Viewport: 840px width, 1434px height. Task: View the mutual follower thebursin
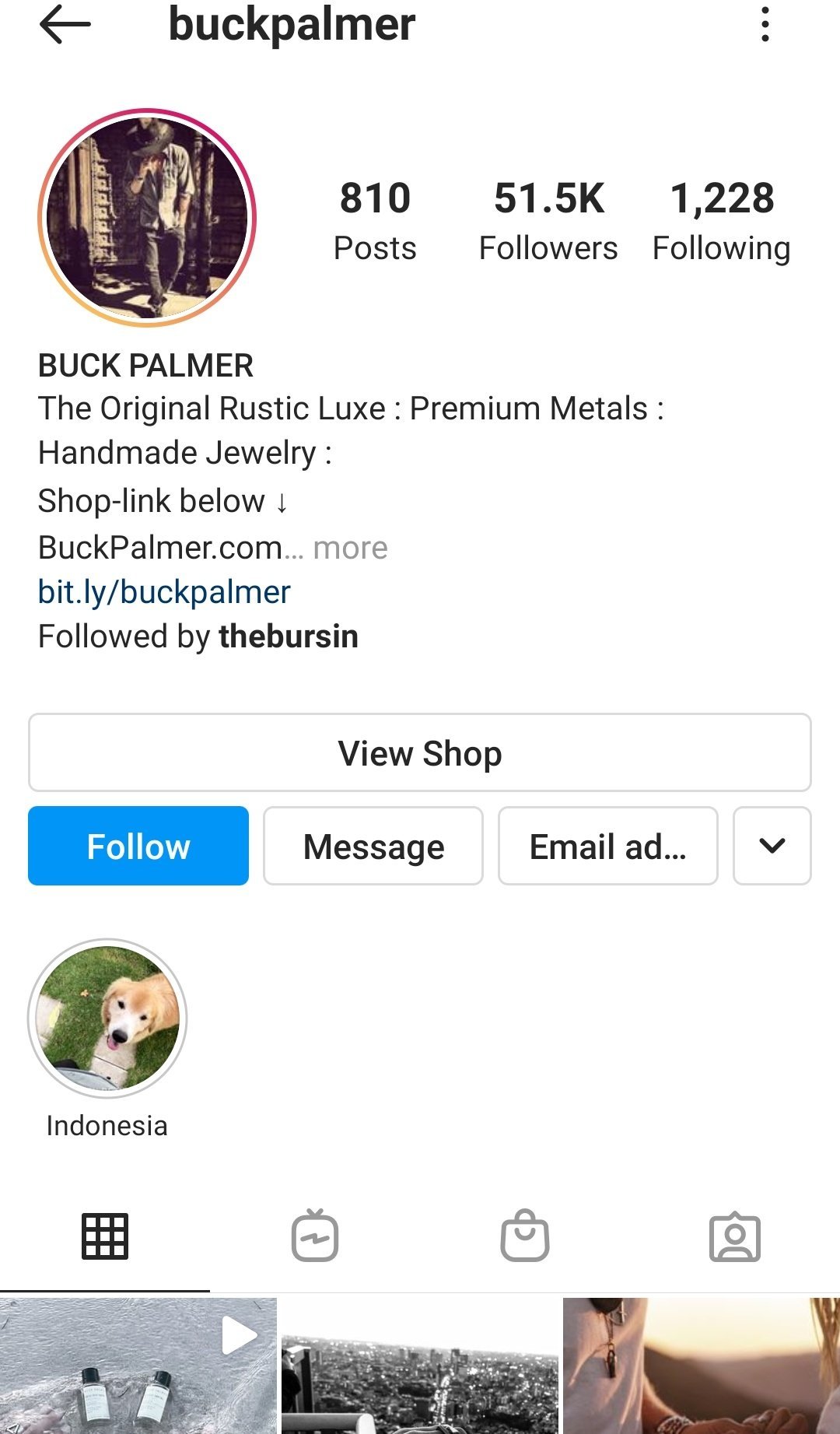coord(288,636)
